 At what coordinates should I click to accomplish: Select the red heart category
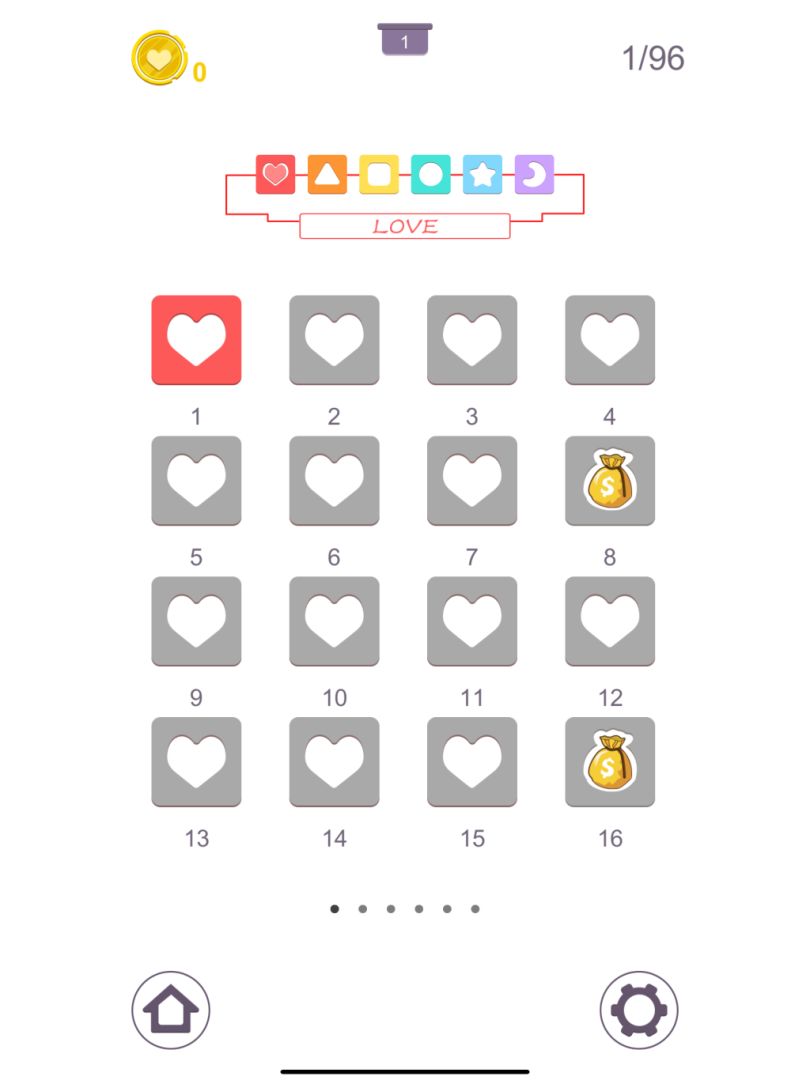coord(275,175)
